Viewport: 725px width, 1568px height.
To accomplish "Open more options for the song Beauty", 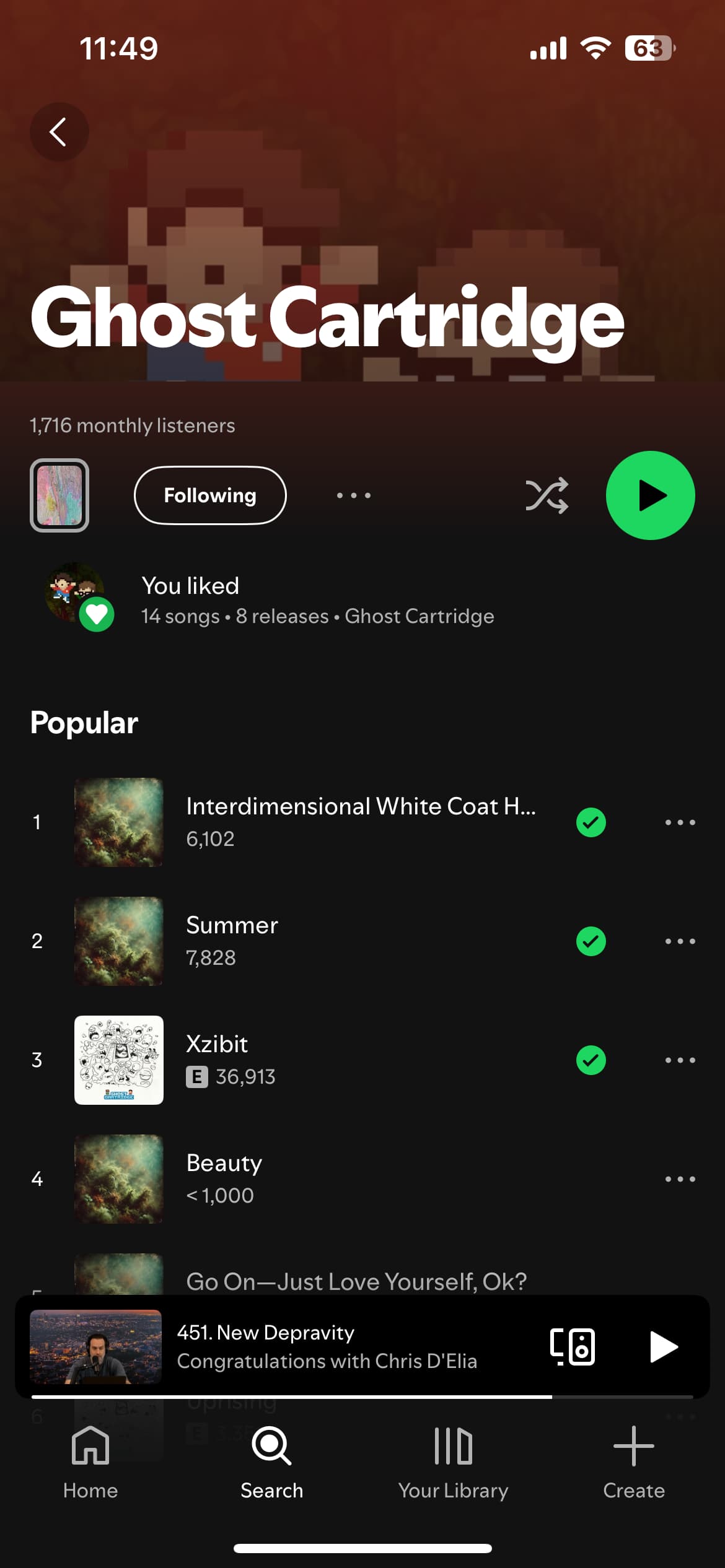I will click(x=680, y=1179).
